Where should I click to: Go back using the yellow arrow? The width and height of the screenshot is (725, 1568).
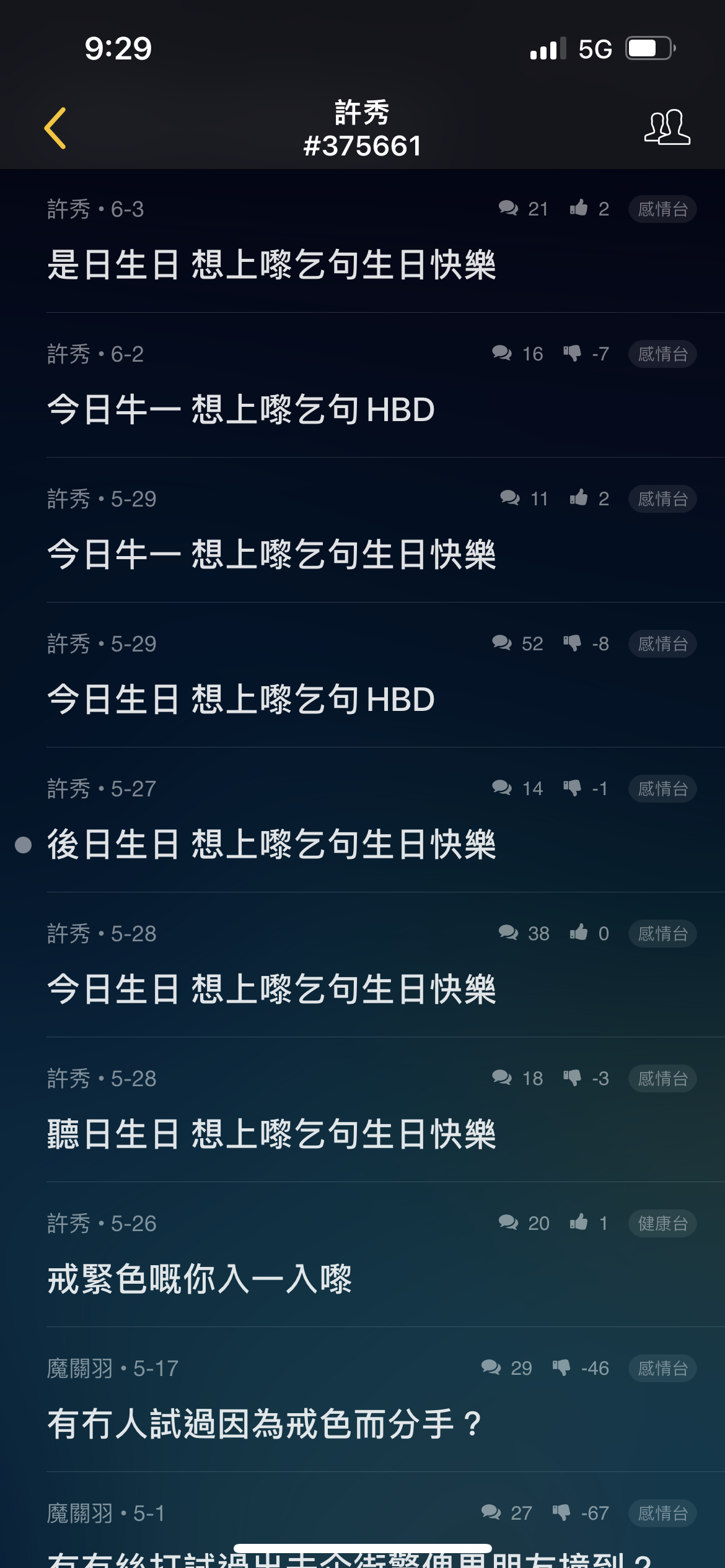[55, 128]
